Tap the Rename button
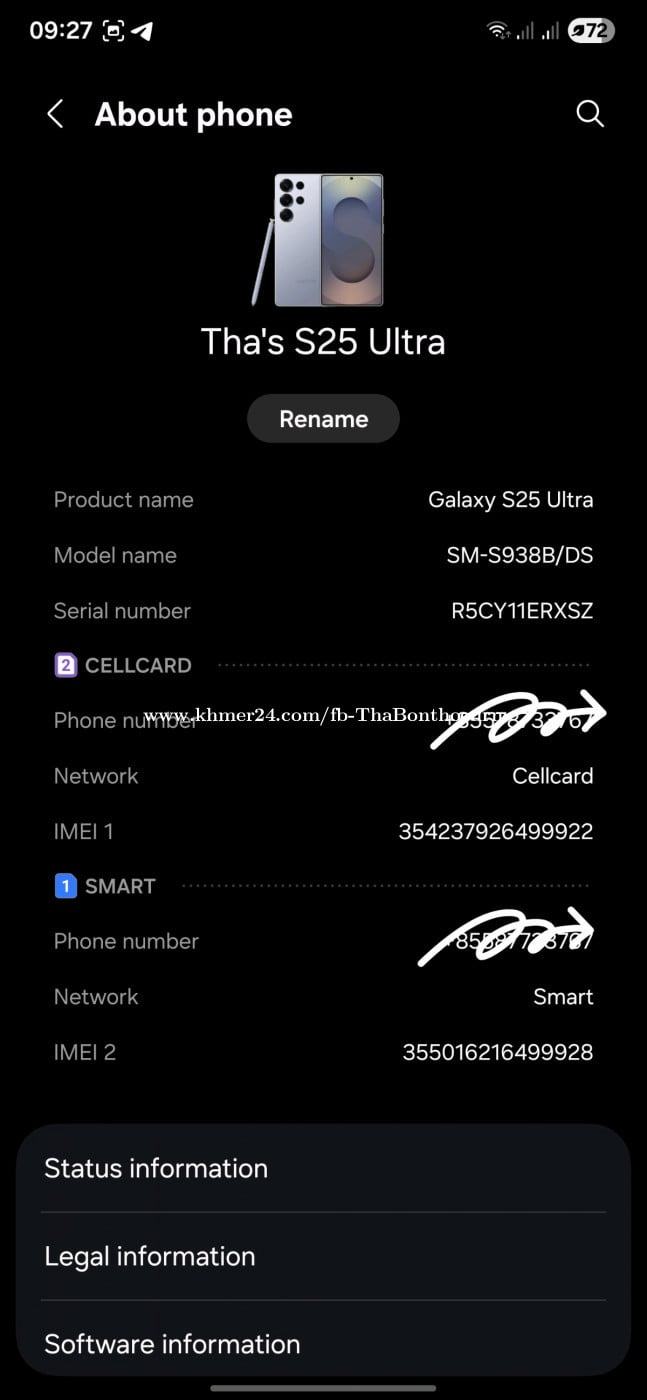The height and width of the screenshot is (1400, 647). click(323, 419)
